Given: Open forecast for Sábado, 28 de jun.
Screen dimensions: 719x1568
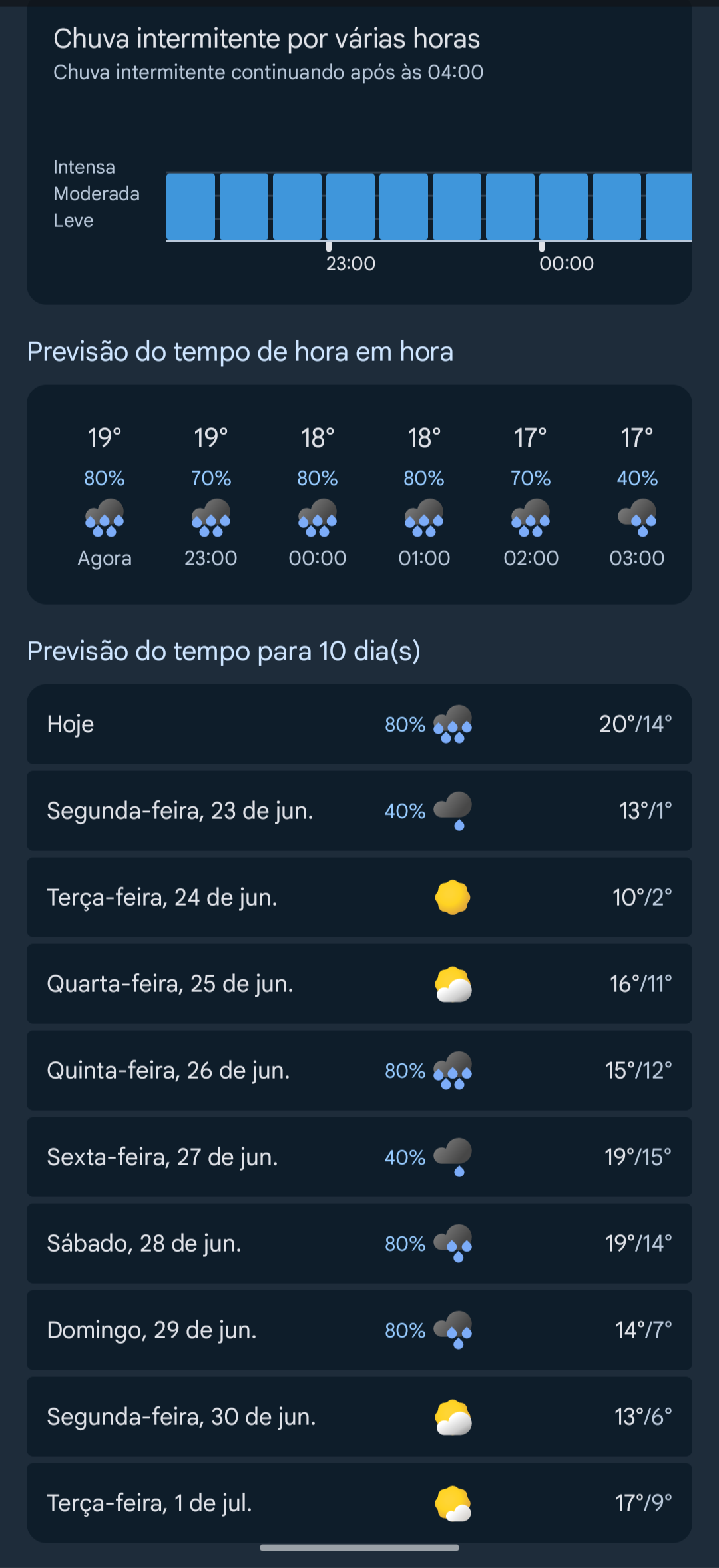Looking at the screenshot, I should 359,1243.
